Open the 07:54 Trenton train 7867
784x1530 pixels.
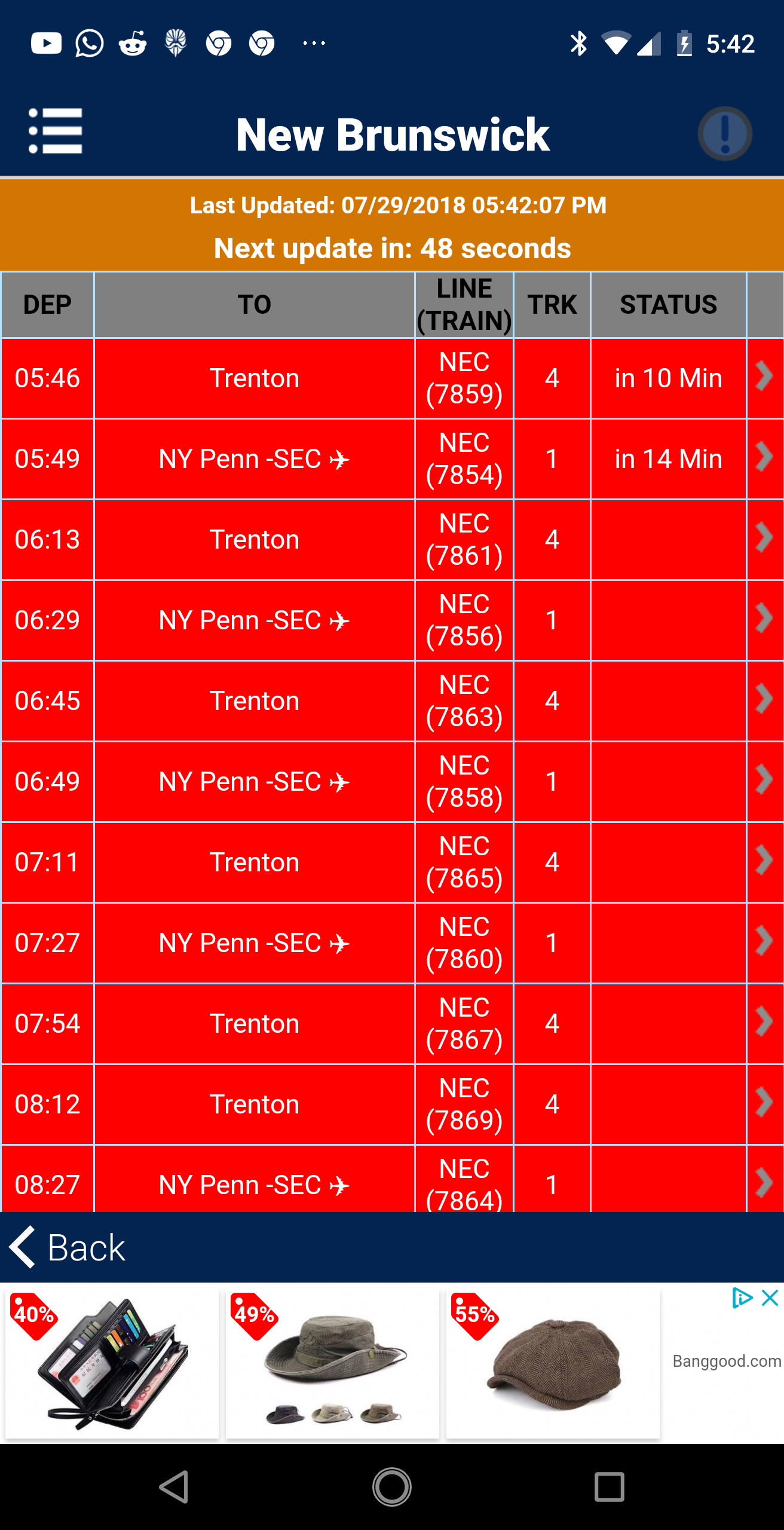point(392,1024)
